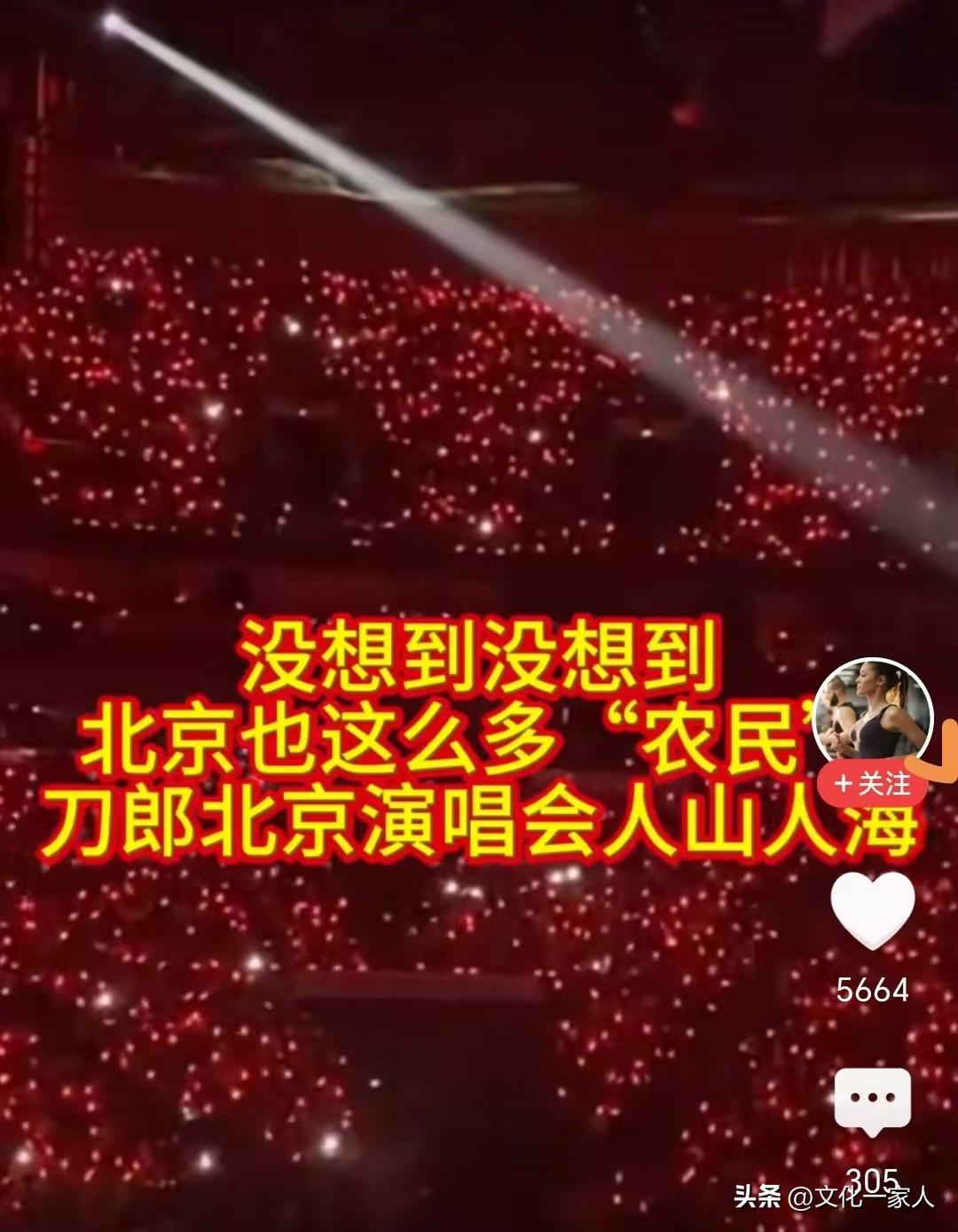Like this video with the heart icon
Screen dimensions: 958x1232
873,910
